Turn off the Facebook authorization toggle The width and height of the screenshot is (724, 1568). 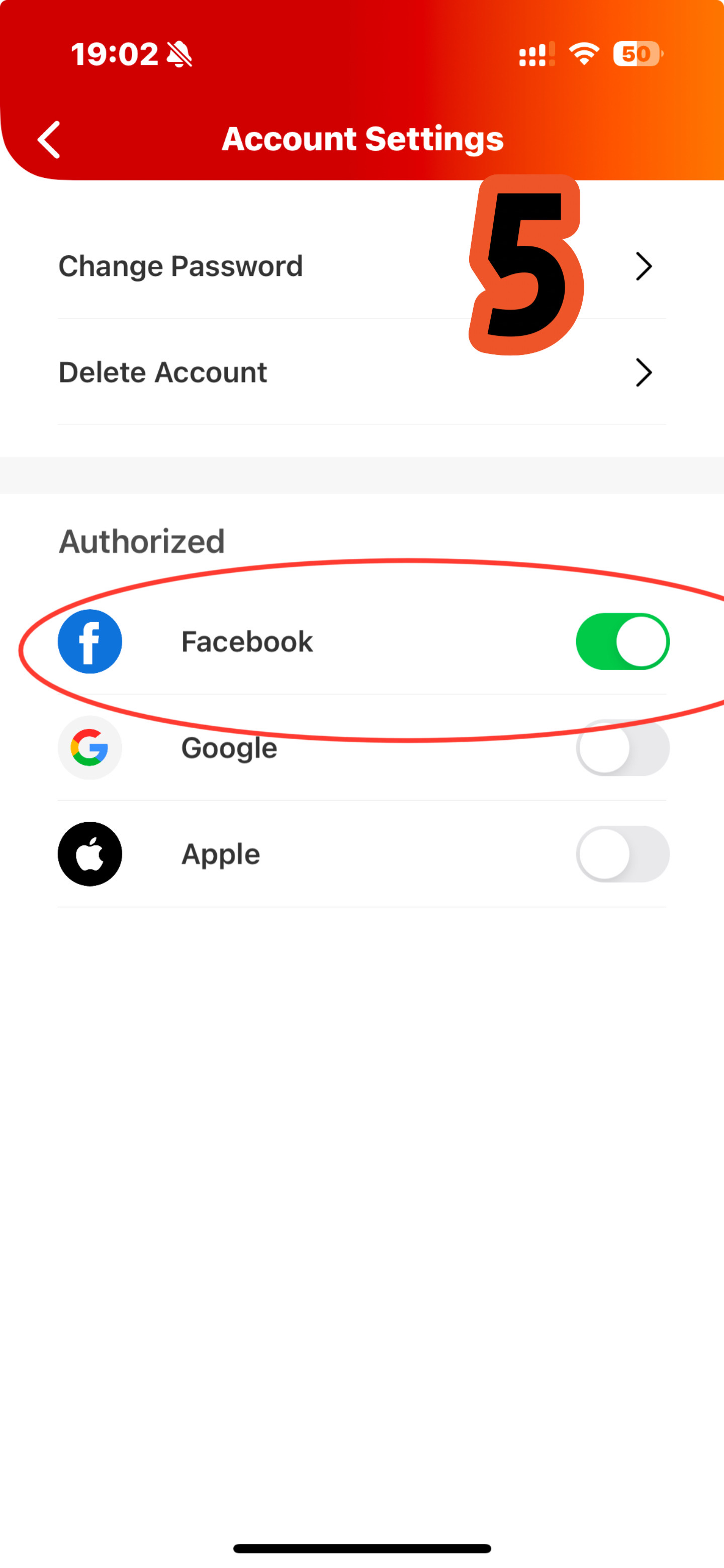click(x=622, y=642)
